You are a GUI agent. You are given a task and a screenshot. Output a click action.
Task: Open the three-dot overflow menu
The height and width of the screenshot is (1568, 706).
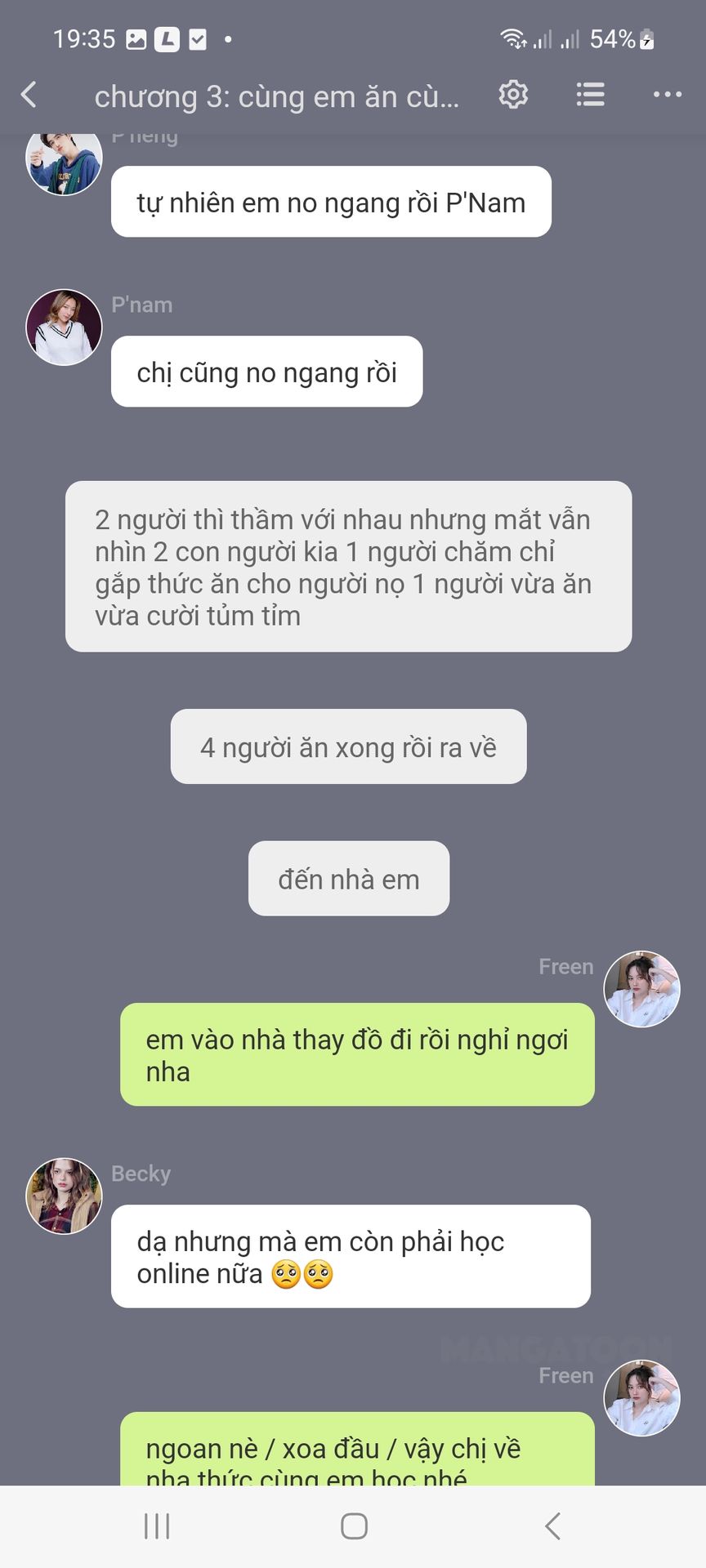667,95
